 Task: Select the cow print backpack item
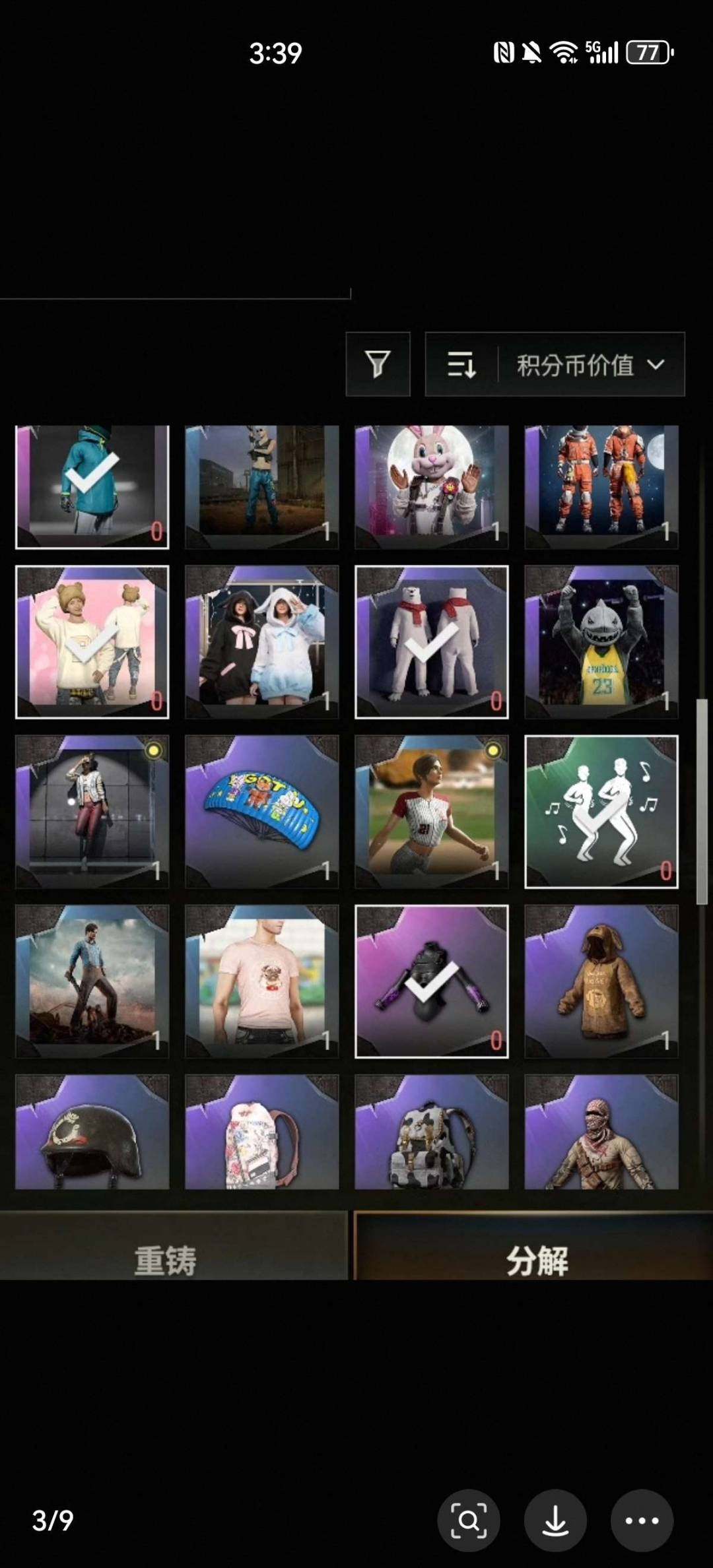tap(432, 1132)
